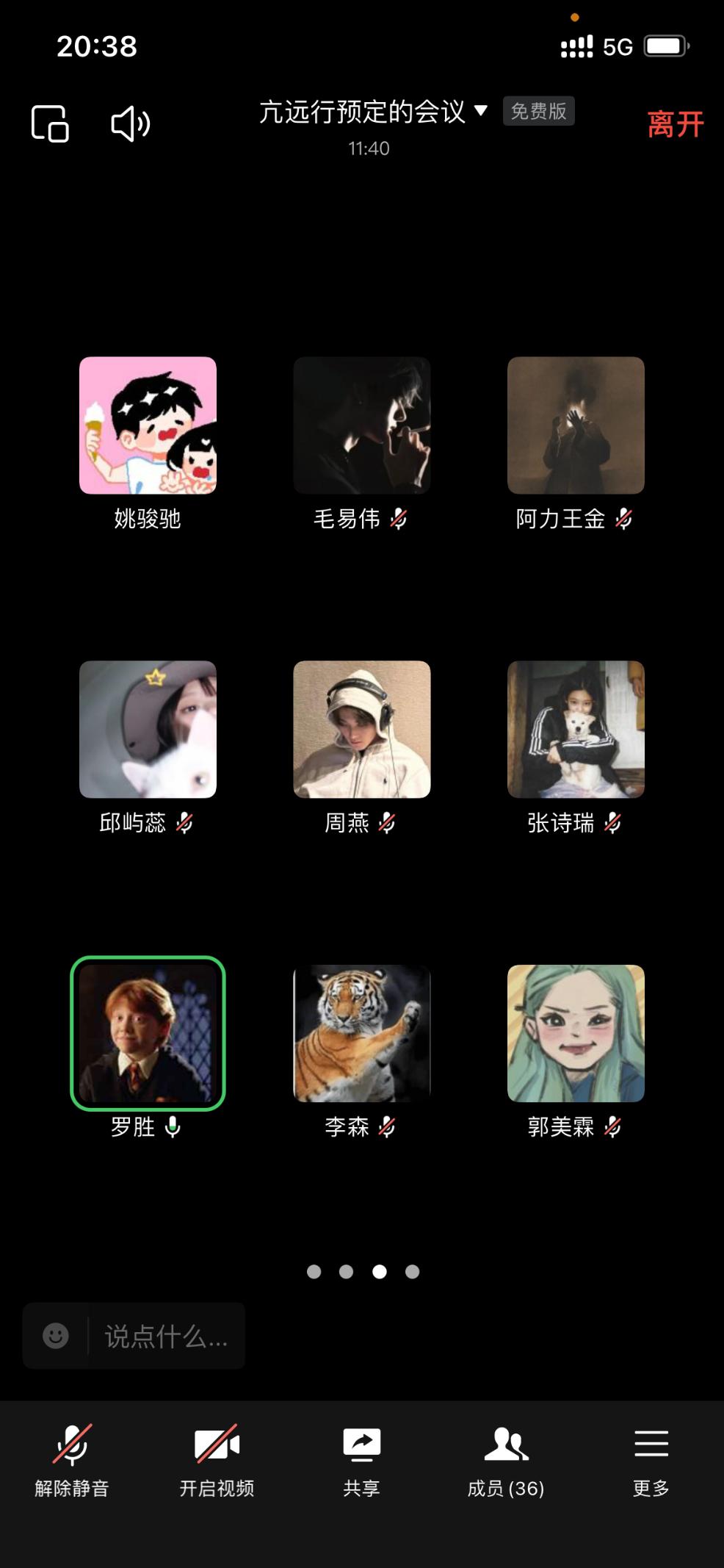Open 张诗瑞's avatar tile
The height and width of the screenshot is (1568, 724).
click(576, 729)
